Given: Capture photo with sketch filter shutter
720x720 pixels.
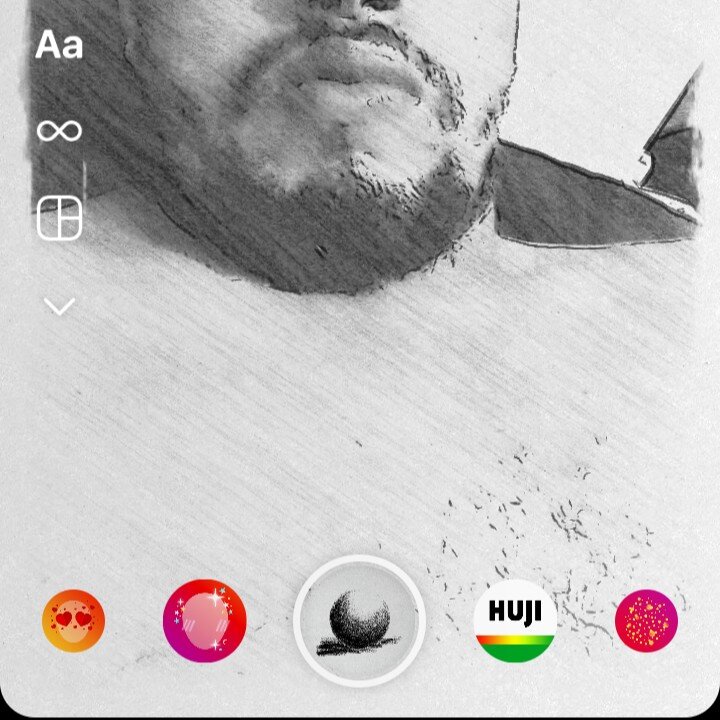Looking at the screenshot, I should (x=360, y=621).
